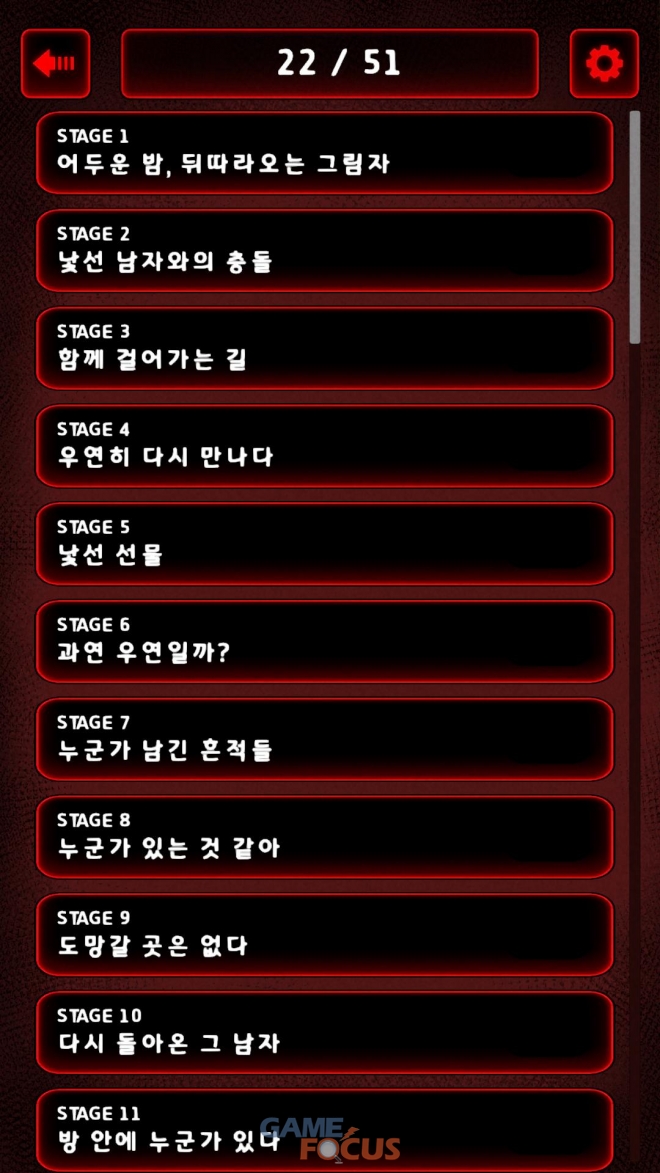This screenshot has width=660, height=1173.
Task: Select Stage 6 과연 우연일까?
Action: tap(324, 641)
